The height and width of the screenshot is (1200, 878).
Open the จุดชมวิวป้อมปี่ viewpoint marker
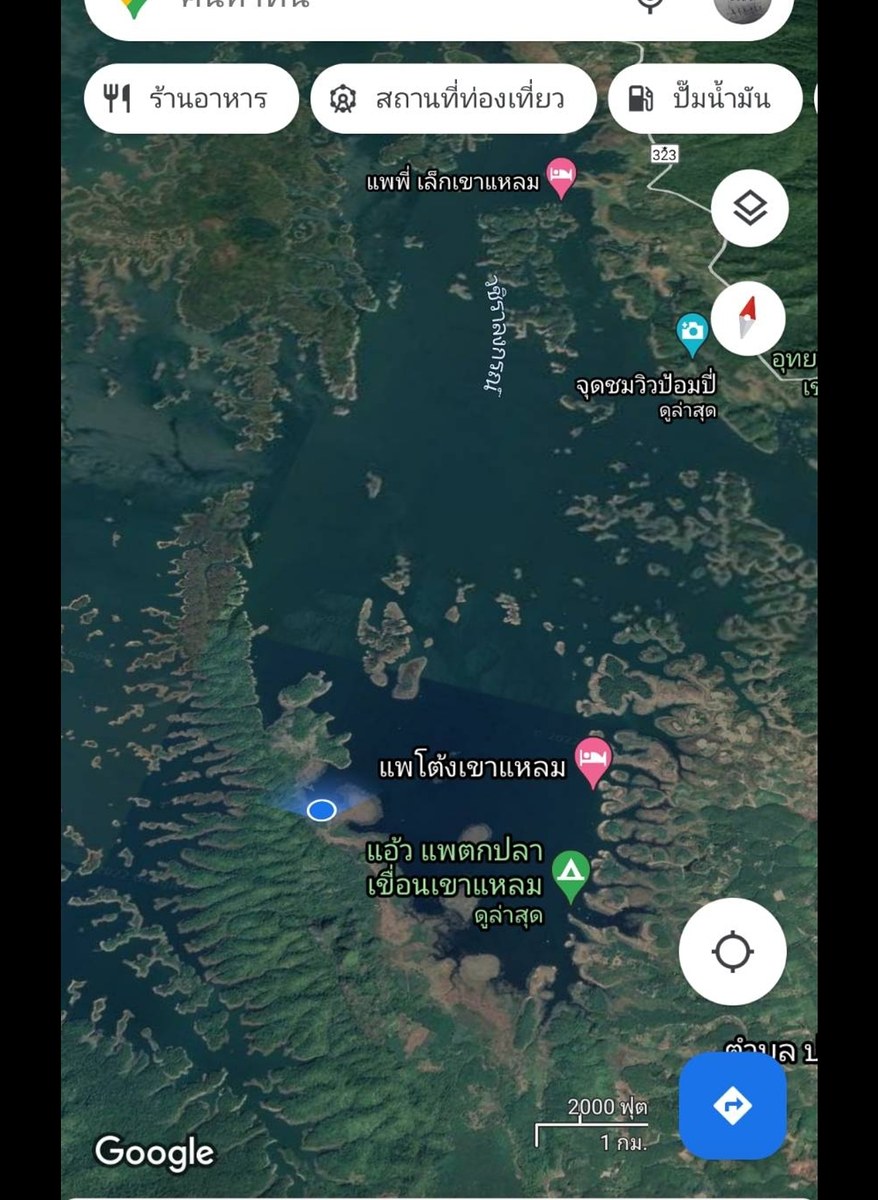tap(692, 333)
